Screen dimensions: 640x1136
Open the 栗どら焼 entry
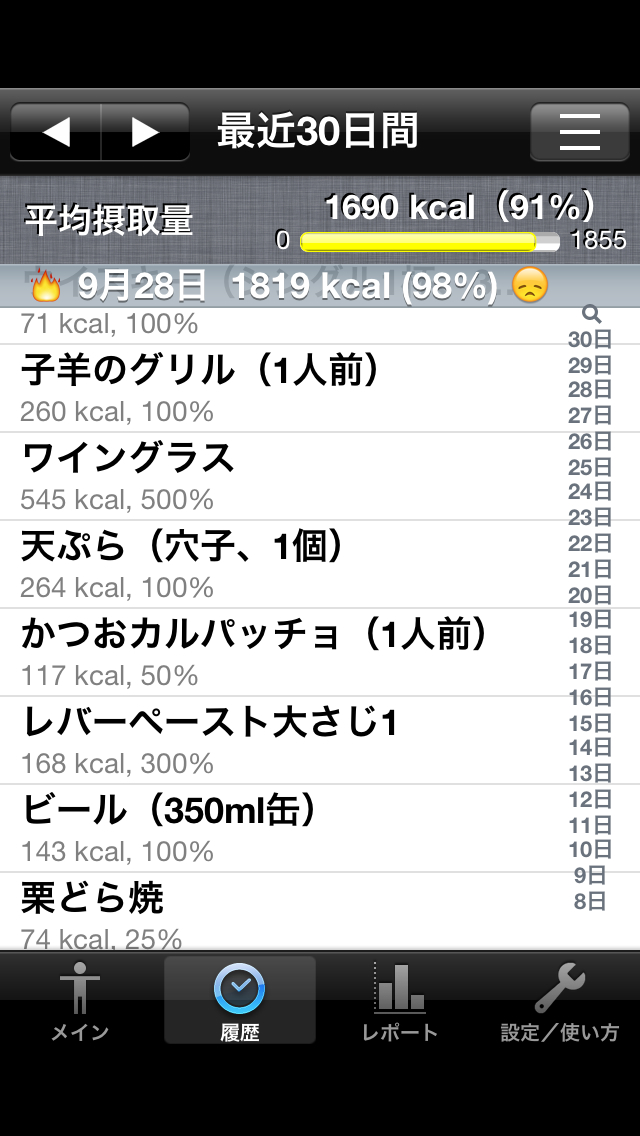pyautogui.click(x=280, y=912)
